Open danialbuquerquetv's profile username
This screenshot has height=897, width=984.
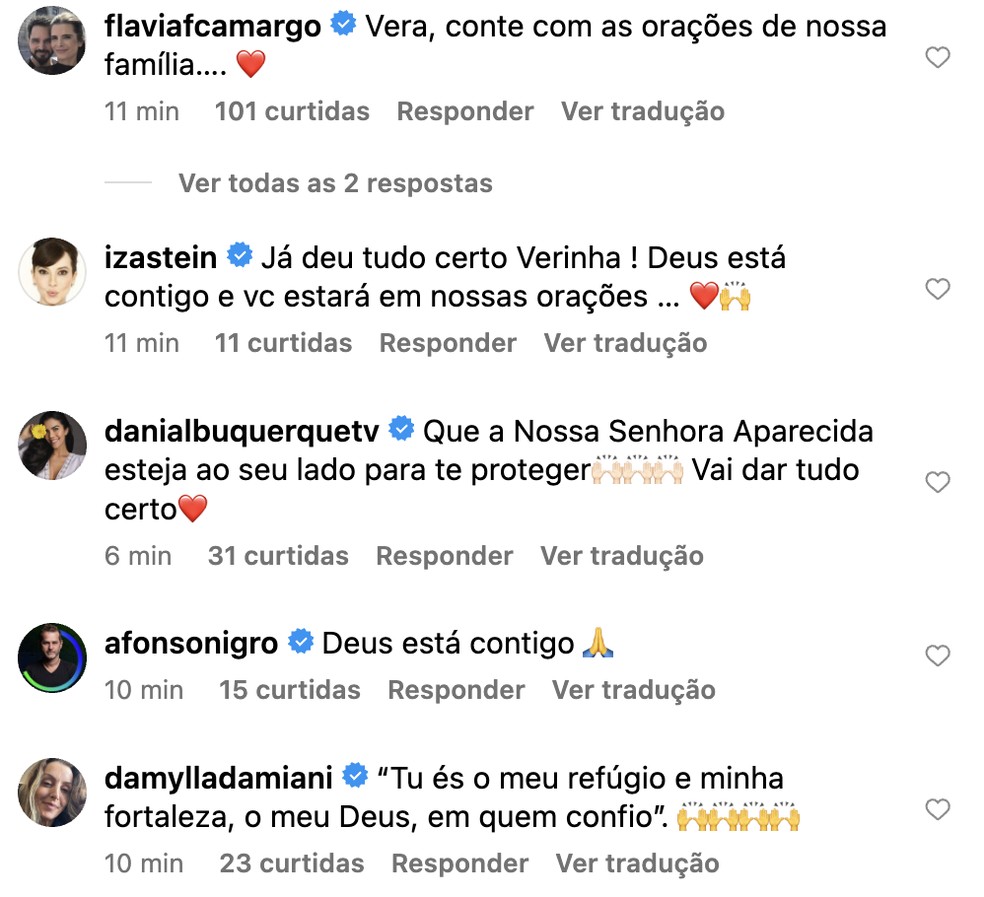click(241, 431)
